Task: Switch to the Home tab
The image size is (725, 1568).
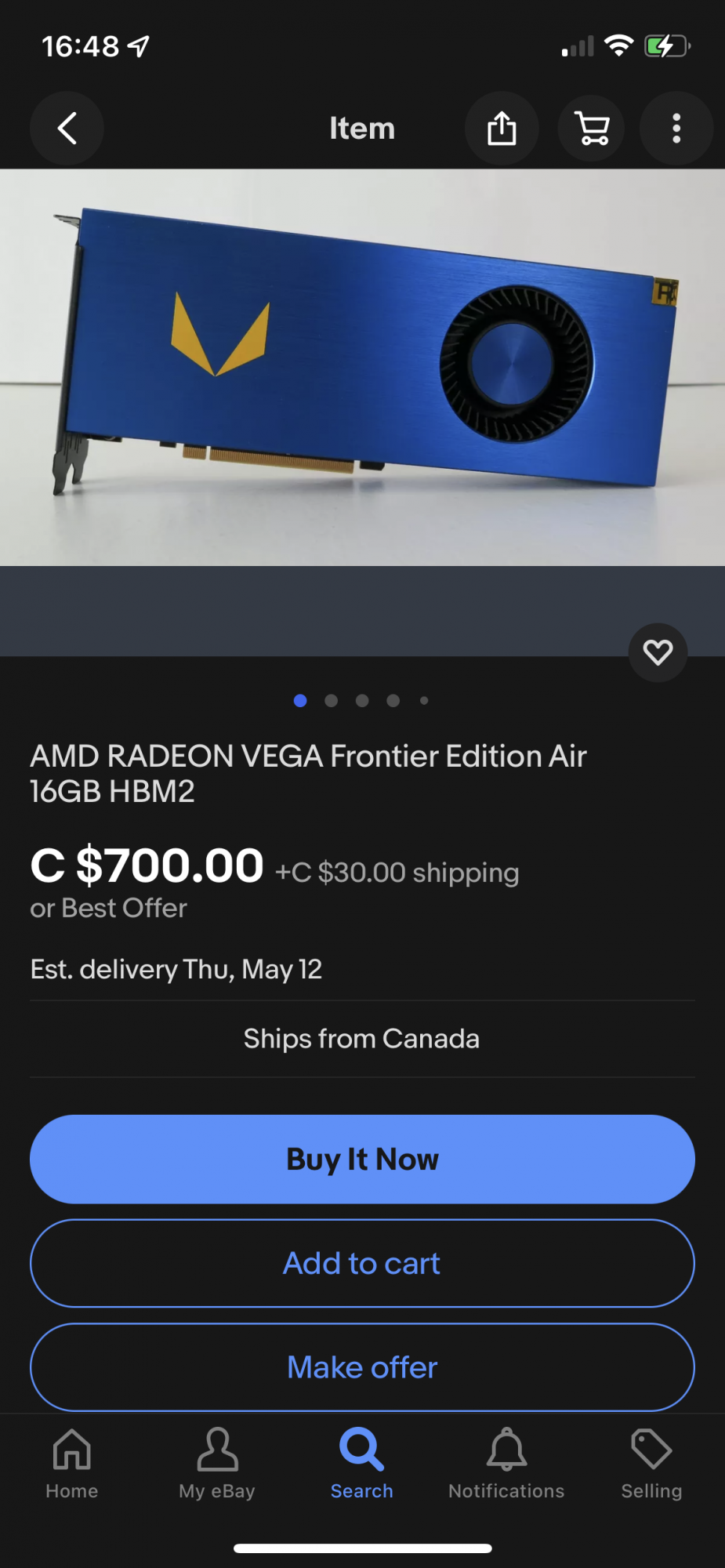Action: (72, 1463)
